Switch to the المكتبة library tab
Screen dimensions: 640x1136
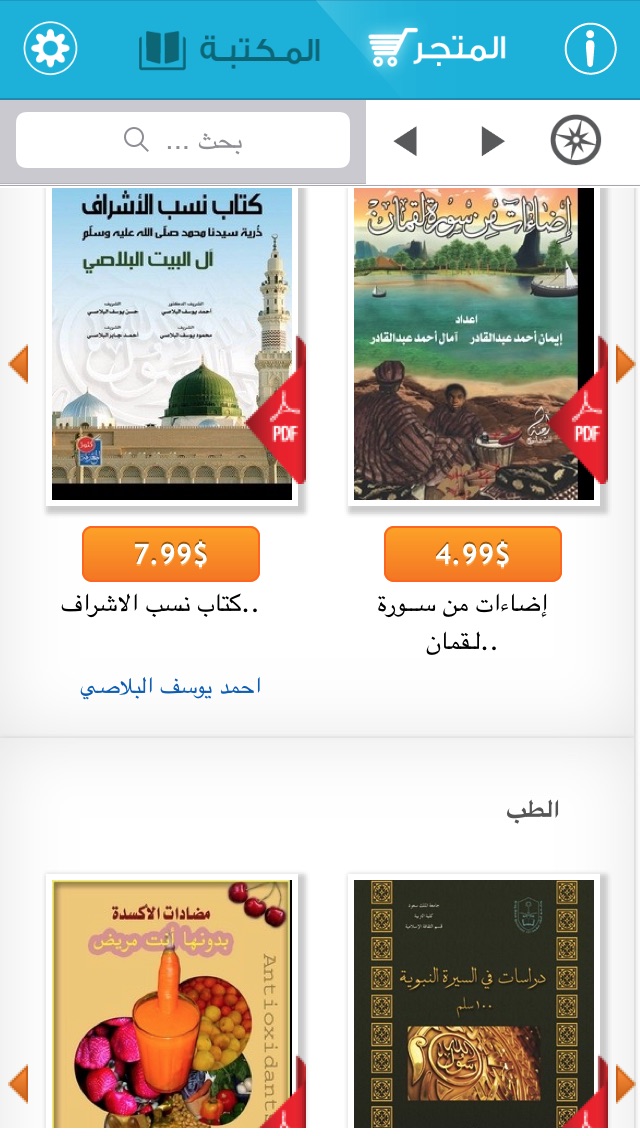click(229, 49)
